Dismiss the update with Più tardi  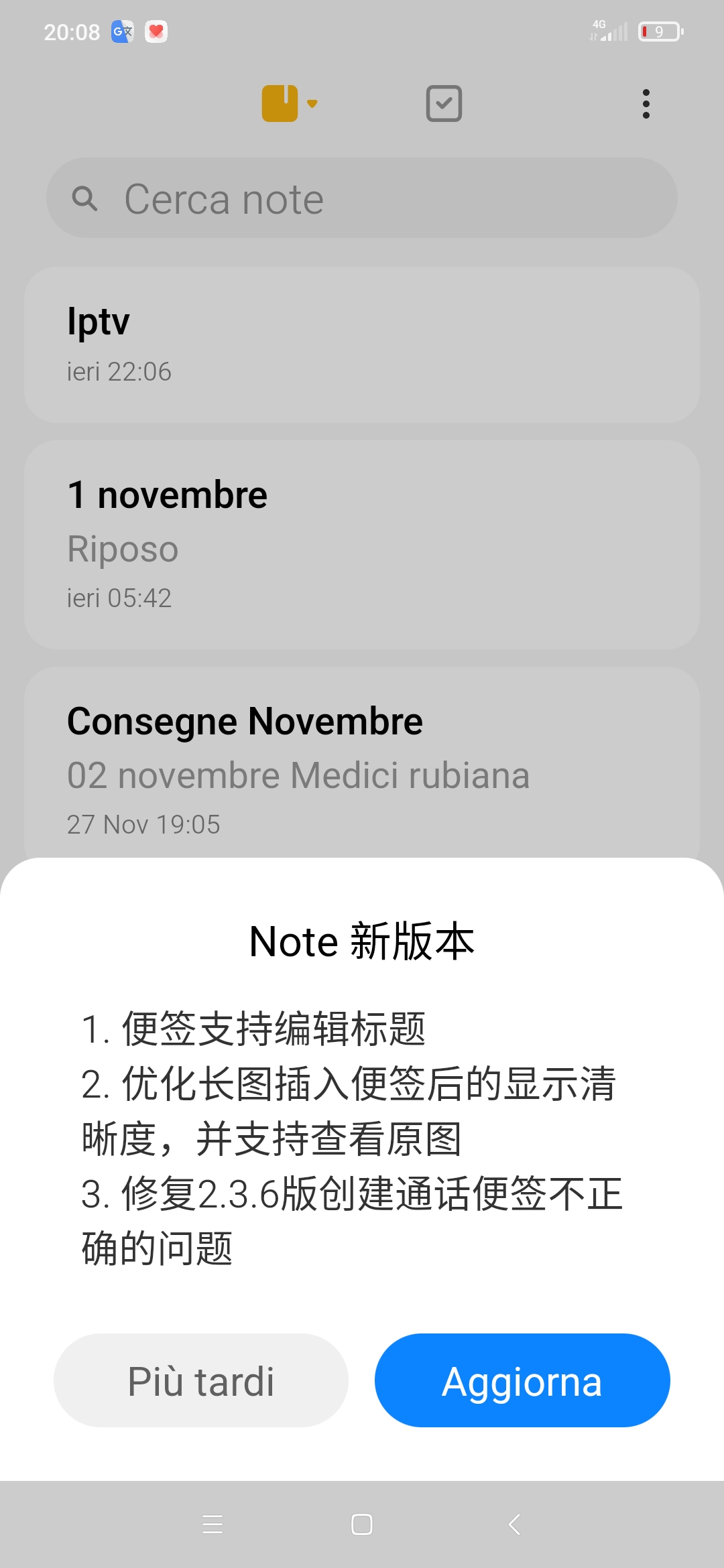tap(201, 1380)
